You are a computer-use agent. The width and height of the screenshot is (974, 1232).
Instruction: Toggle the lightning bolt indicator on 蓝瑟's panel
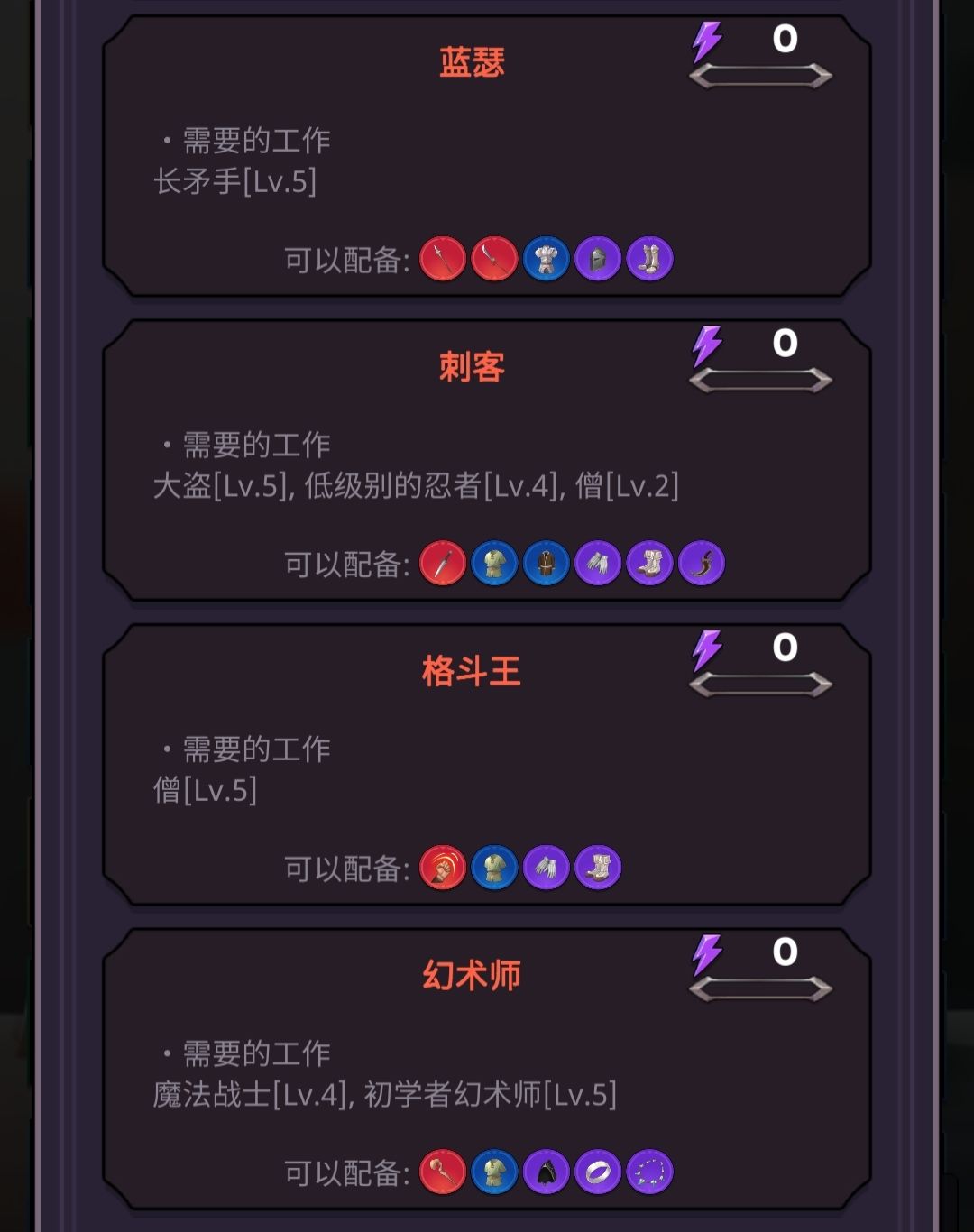708,42
